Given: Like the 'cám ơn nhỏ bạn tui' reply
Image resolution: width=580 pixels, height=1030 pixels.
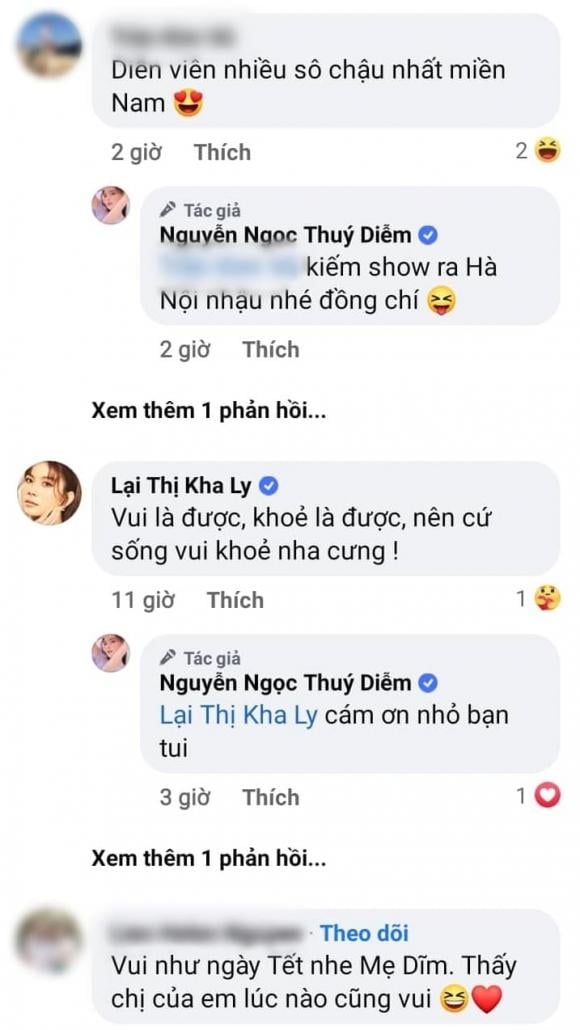Looking at the screenshot, I should click(271, 797).
